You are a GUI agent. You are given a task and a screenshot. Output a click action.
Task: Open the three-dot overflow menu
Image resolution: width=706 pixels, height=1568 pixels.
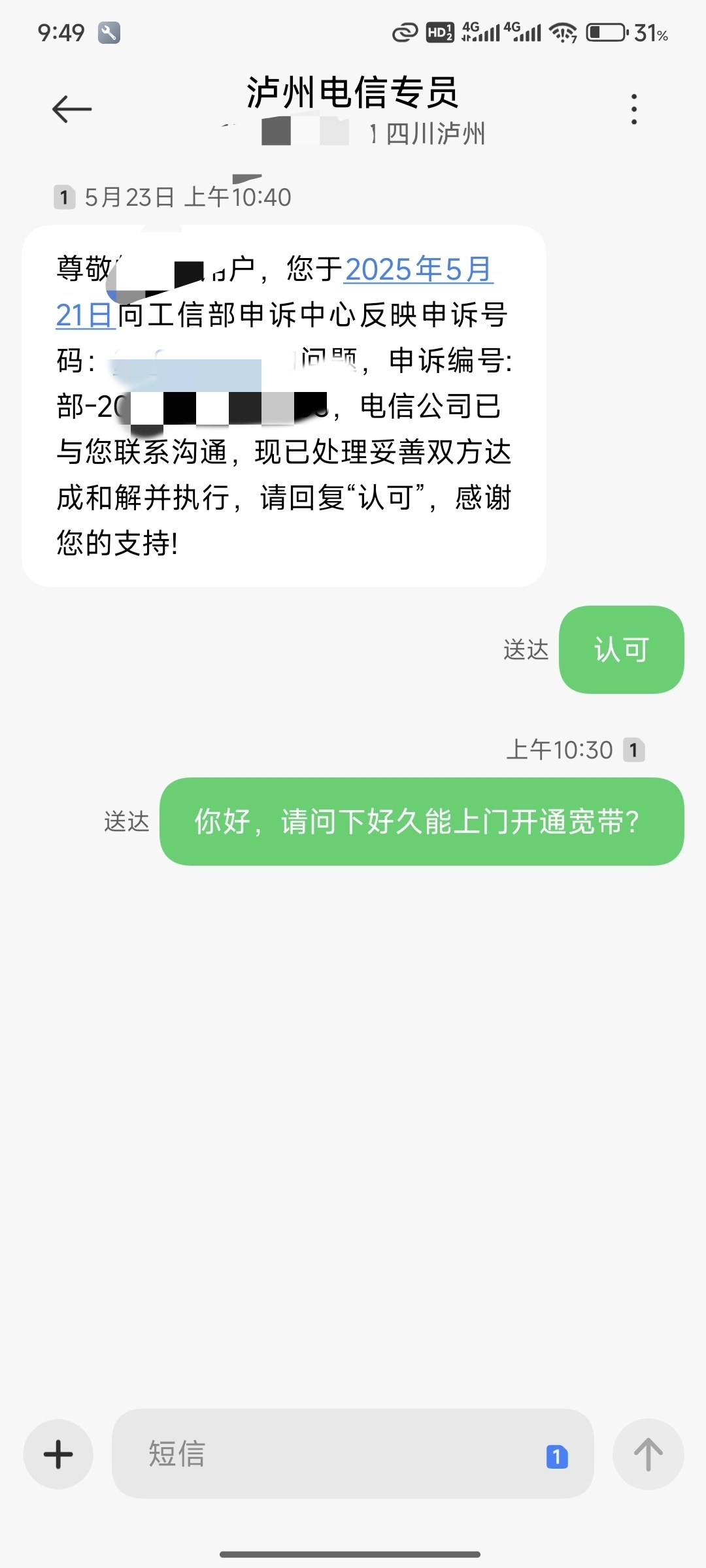(633, 109)
